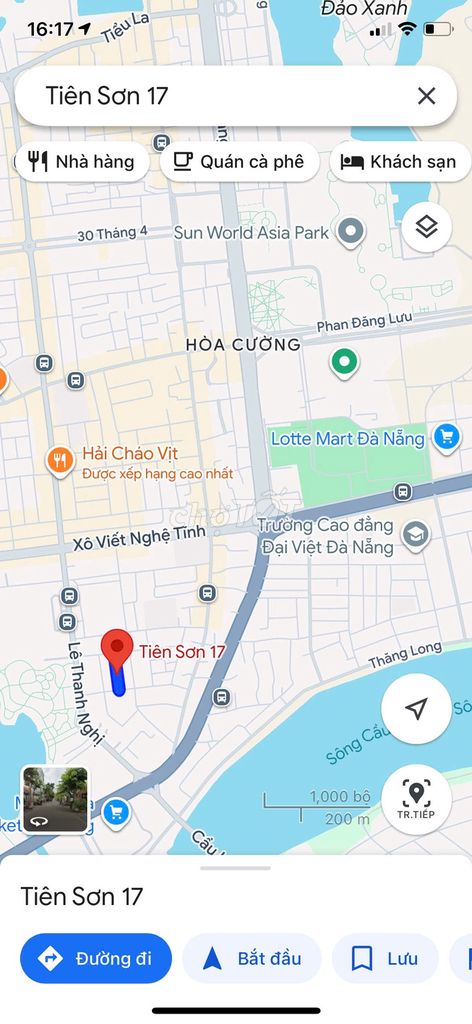Center map on my location
The height and width of the screenshot is (1024, 472).
point(416,709)
